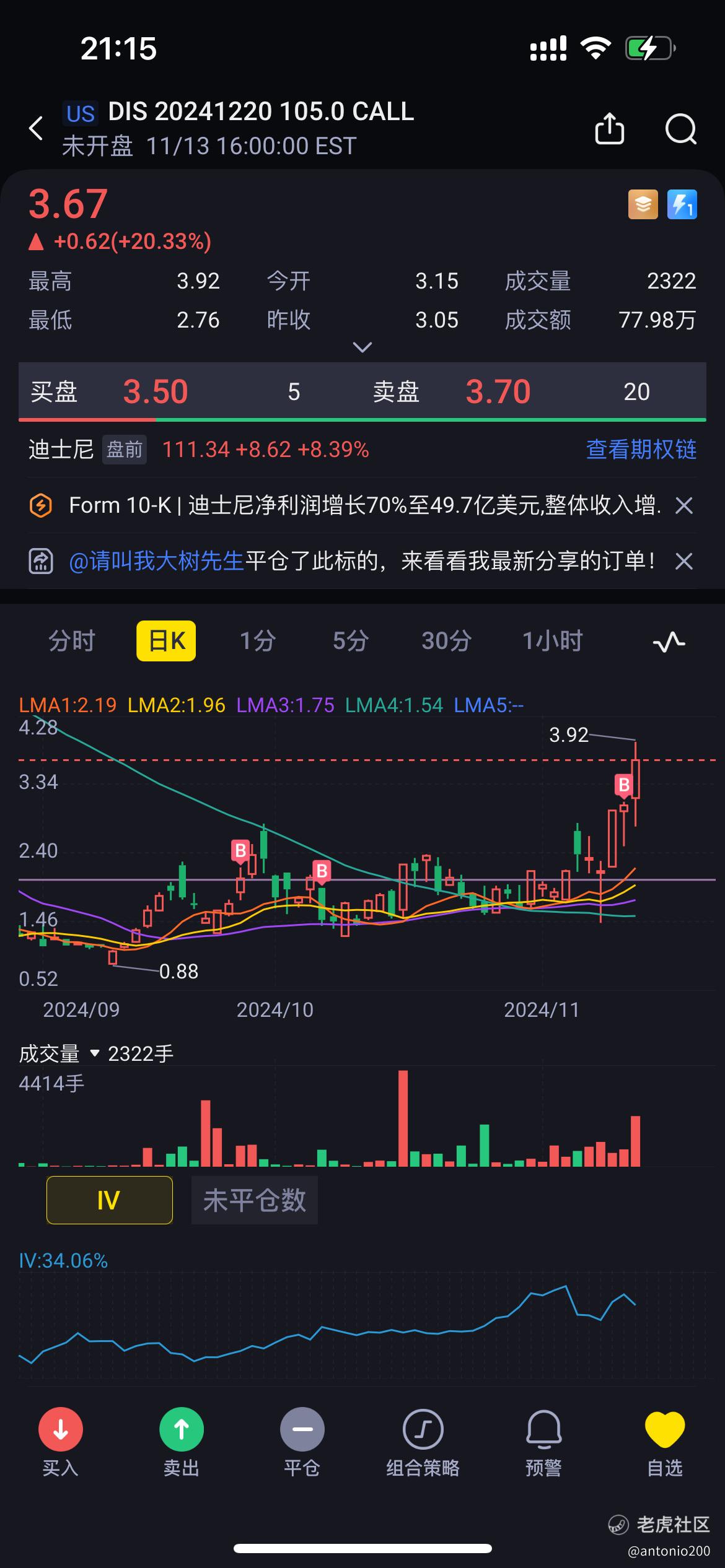Viewport: 725px width, 1568px height.
Task: Expand the quote details chevron
Action: coord(362,347)
